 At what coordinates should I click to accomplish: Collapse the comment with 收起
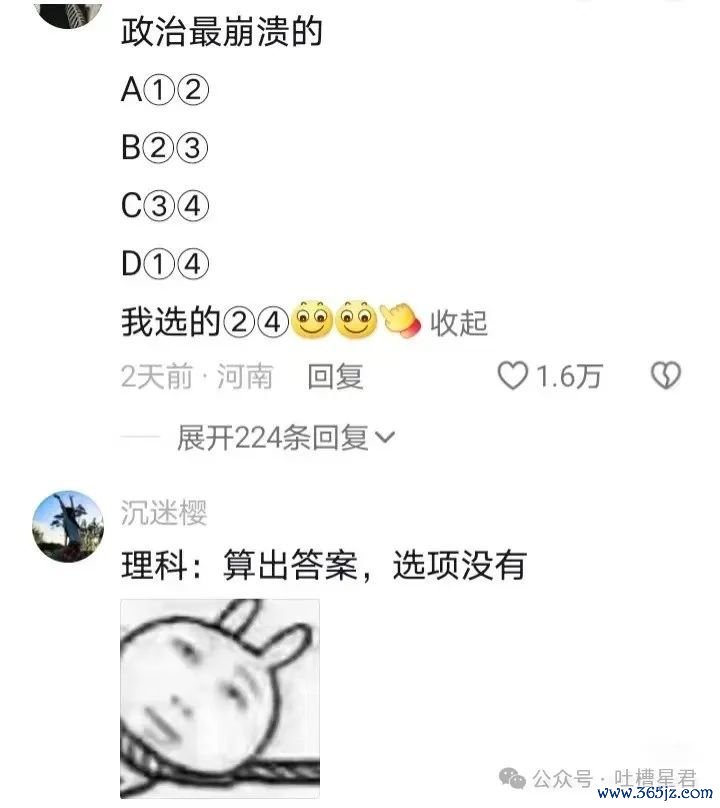click(459, 322)
